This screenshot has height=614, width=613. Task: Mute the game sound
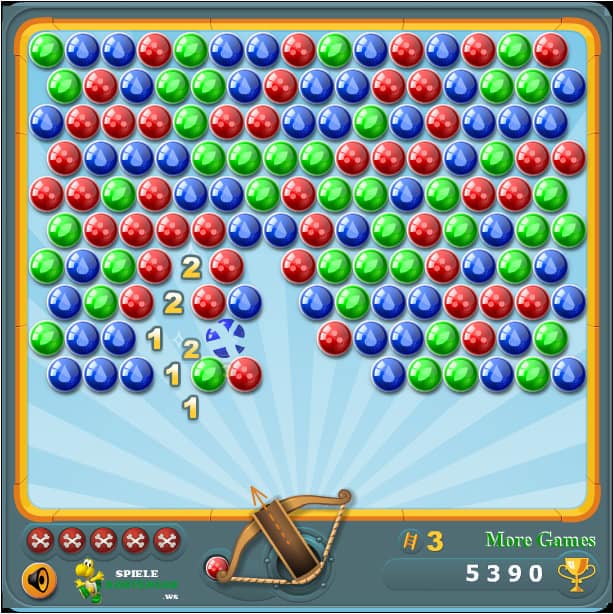[x=38, y=577]
